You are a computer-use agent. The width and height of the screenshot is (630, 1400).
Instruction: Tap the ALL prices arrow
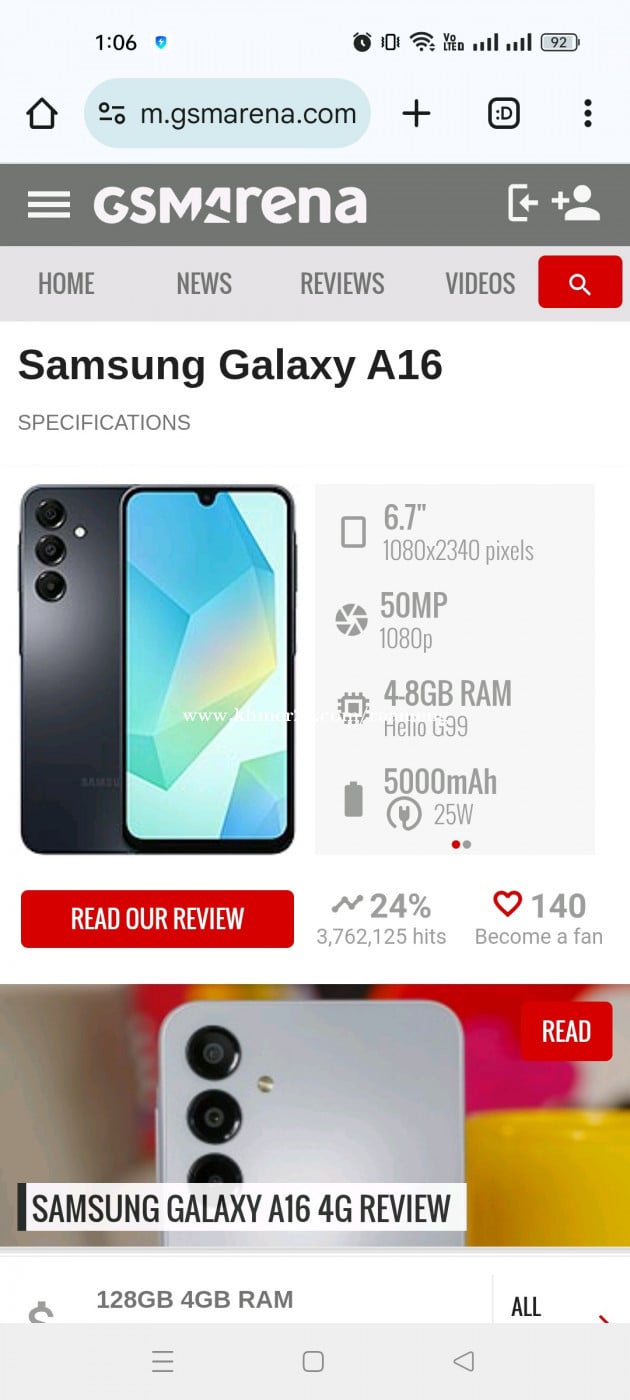click(603, 1318)
